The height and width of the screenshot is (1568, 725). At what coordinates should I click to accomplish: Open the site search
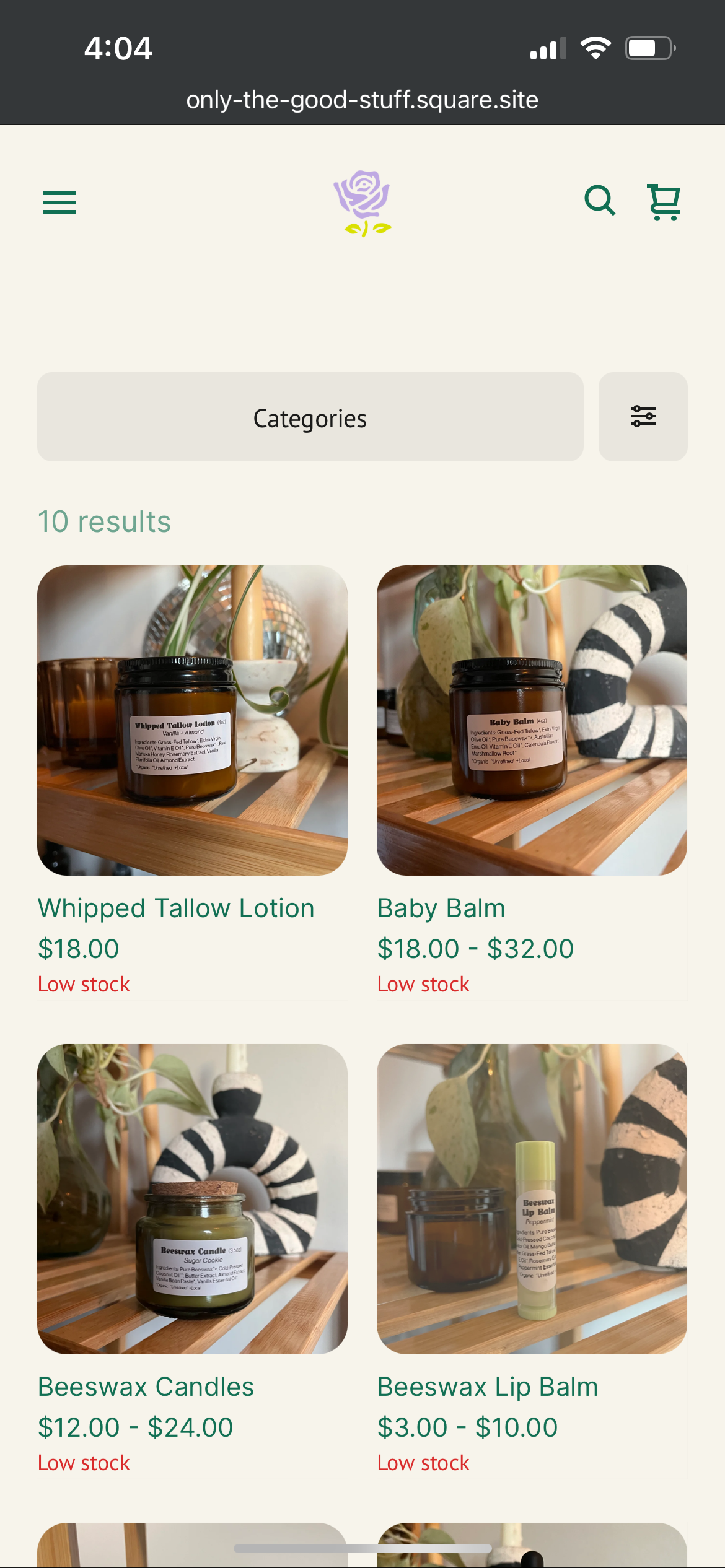coord(599,201)
